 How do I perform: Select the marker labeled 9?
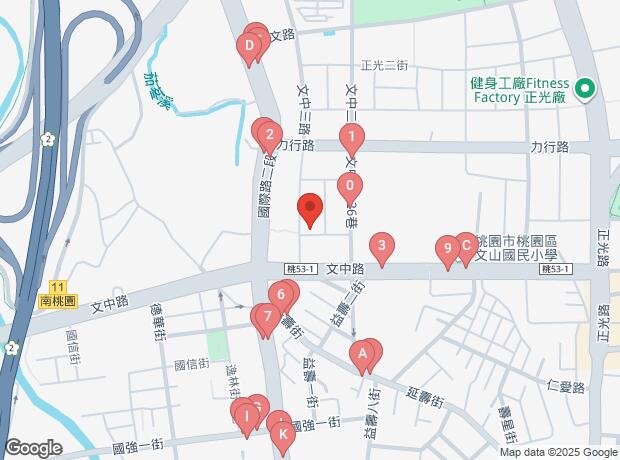pyautogui.click(x=447, y=249)
